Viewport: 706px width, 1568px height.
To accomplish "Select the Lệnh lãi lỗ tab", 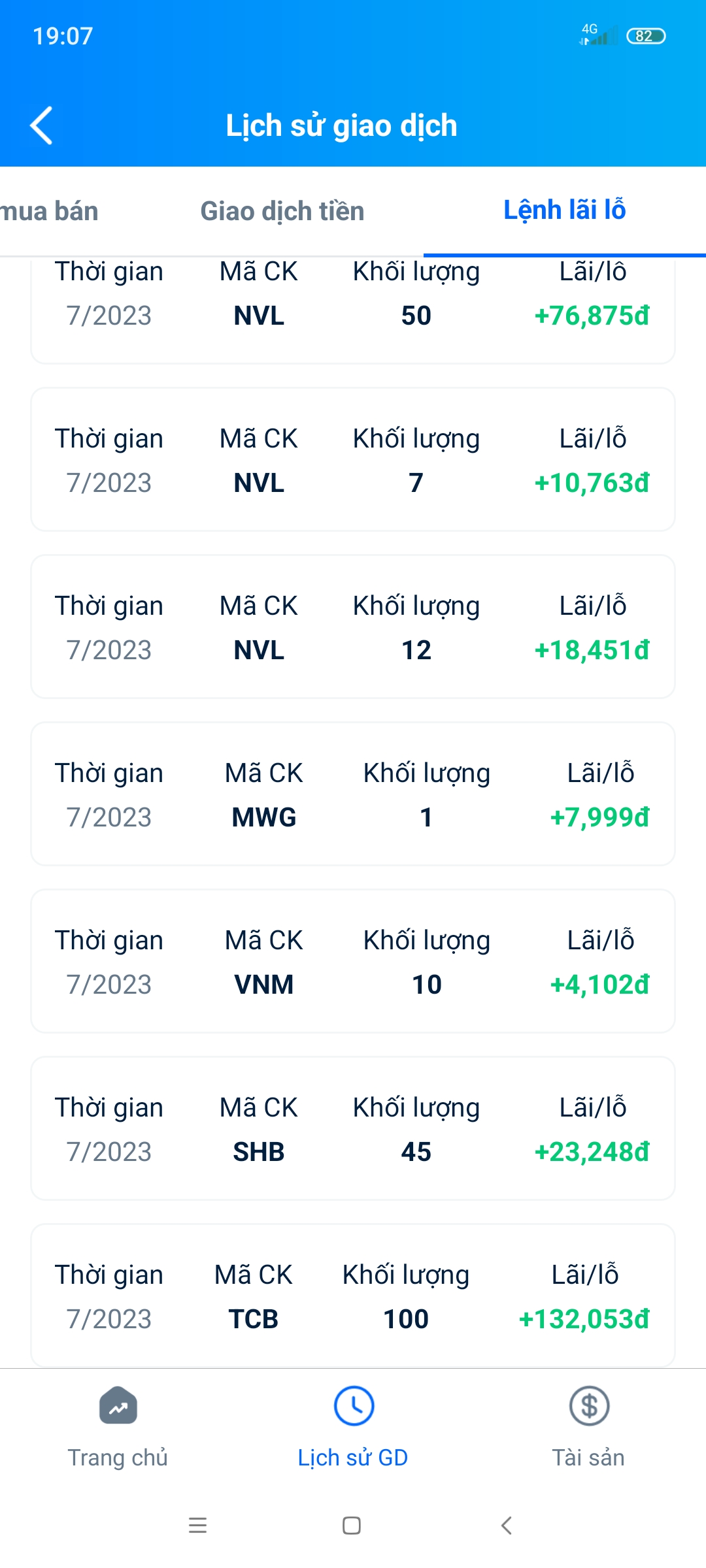I will pyautogui.click(x=565, y=210).
